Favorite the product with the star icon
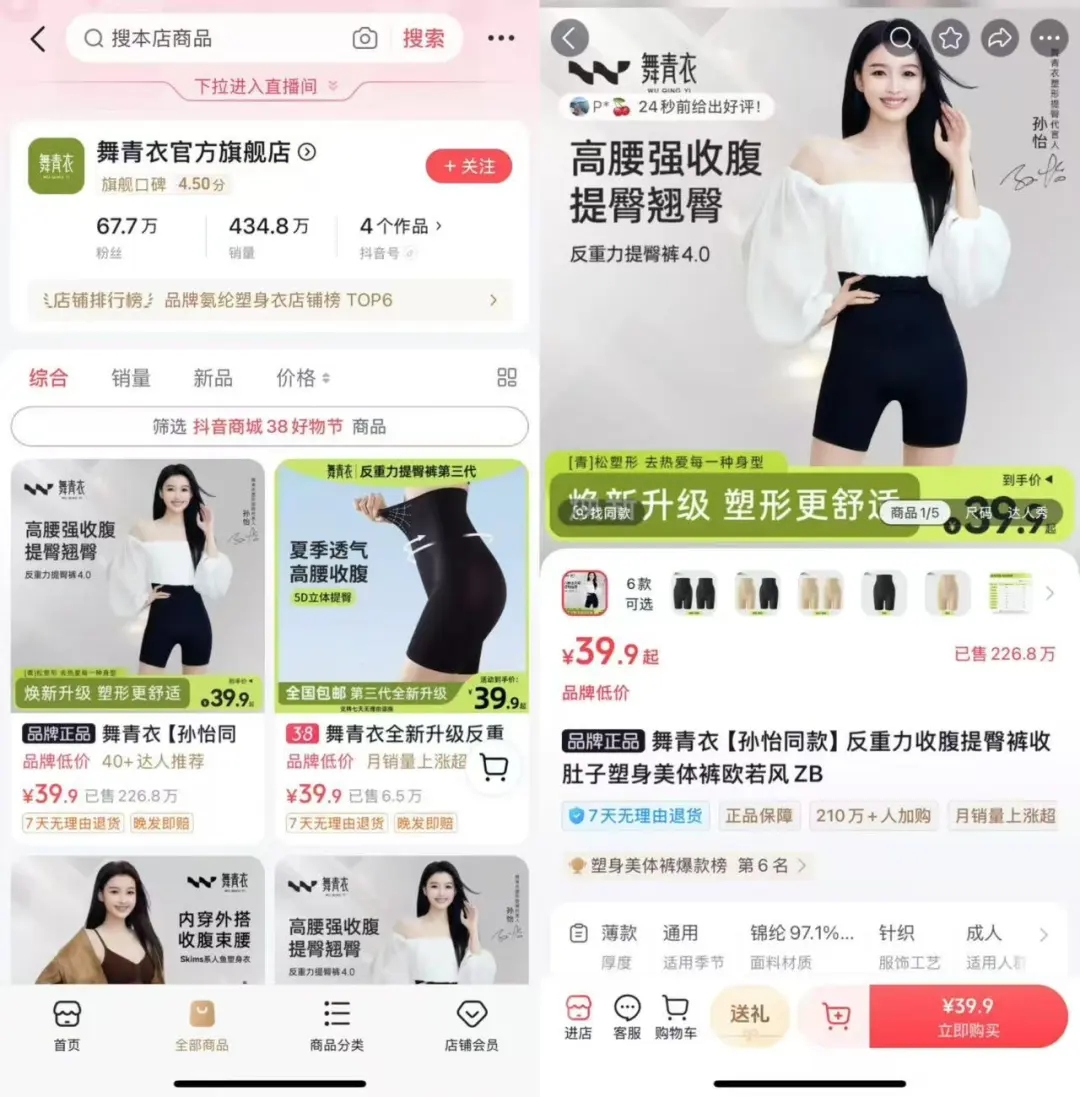This screenshot has width=1080, height=1097. (951, 38)
